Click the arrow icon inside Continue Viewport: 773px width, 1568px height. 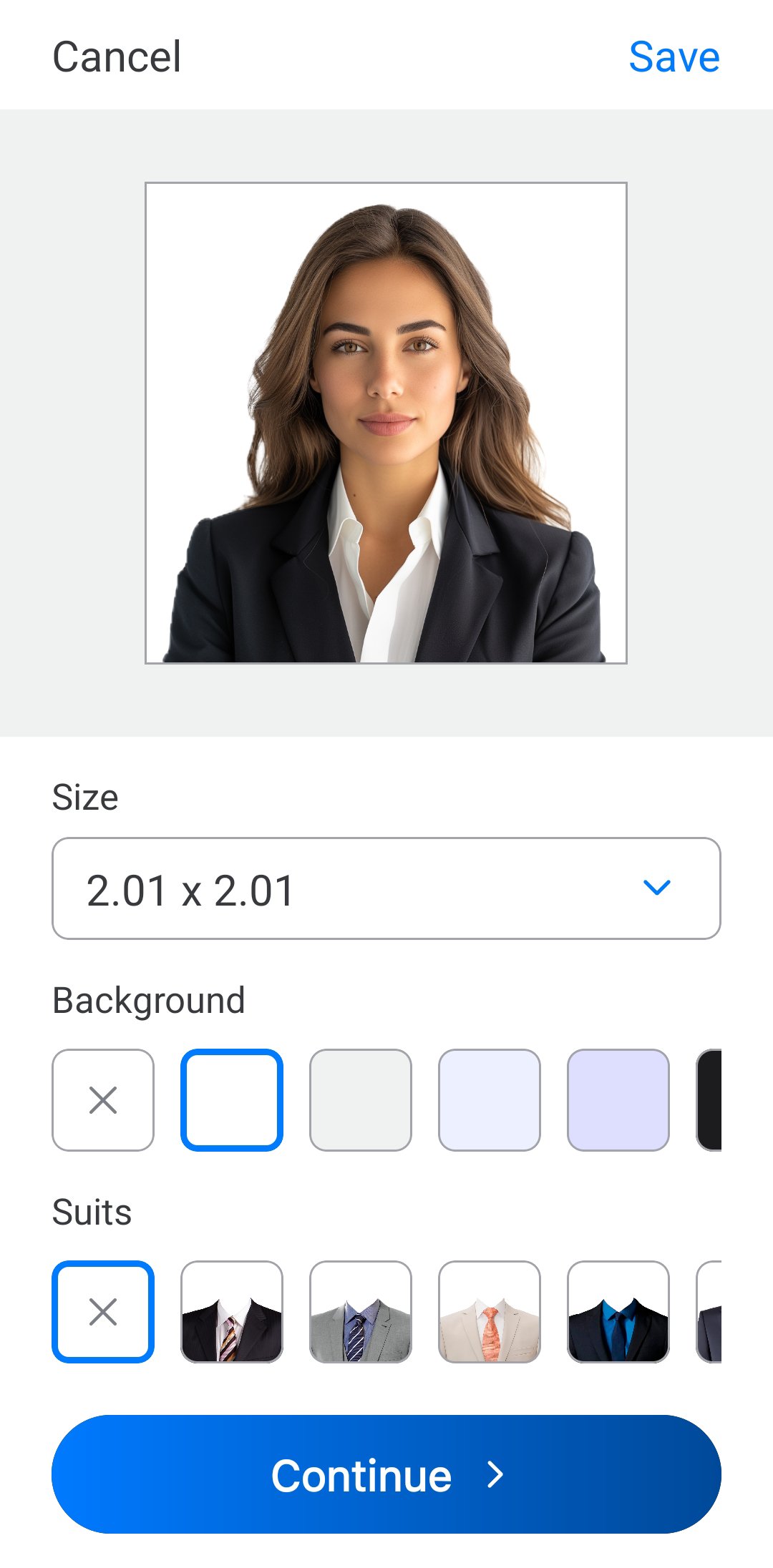[x=495, y=1475]
